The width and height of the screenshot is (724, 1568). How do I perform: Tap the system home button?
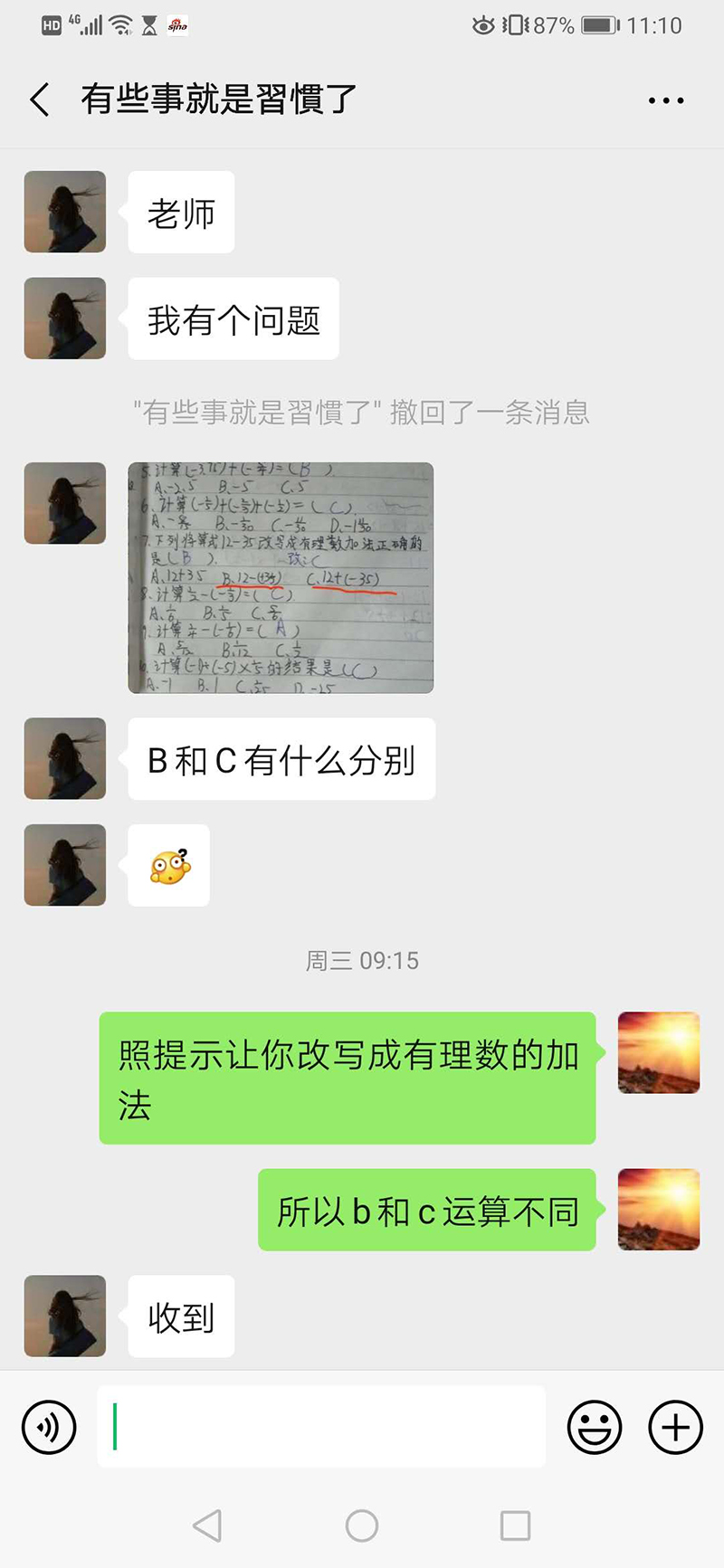click(x=361, y=1525)
